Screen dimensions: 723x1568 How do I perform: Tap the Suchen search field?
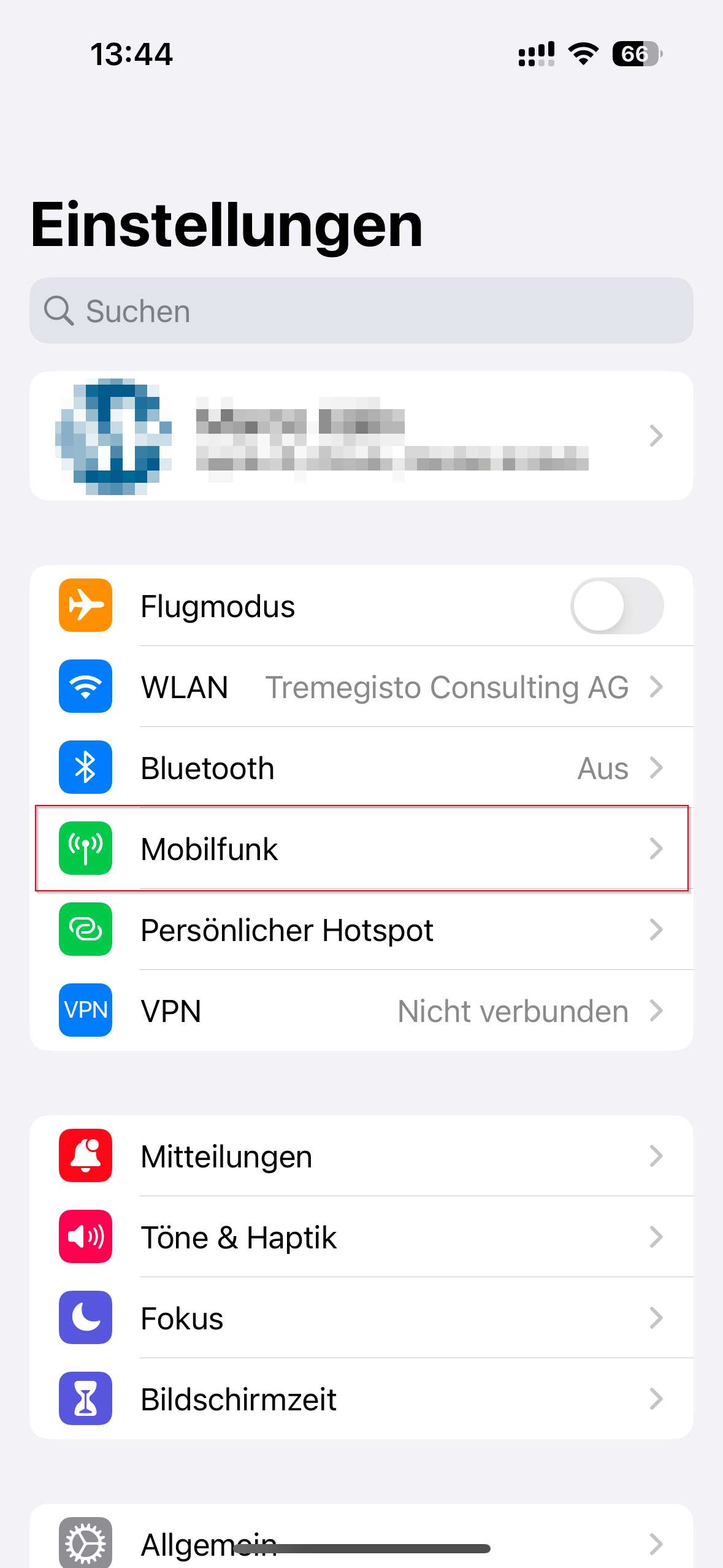click(x=361, y=310)
